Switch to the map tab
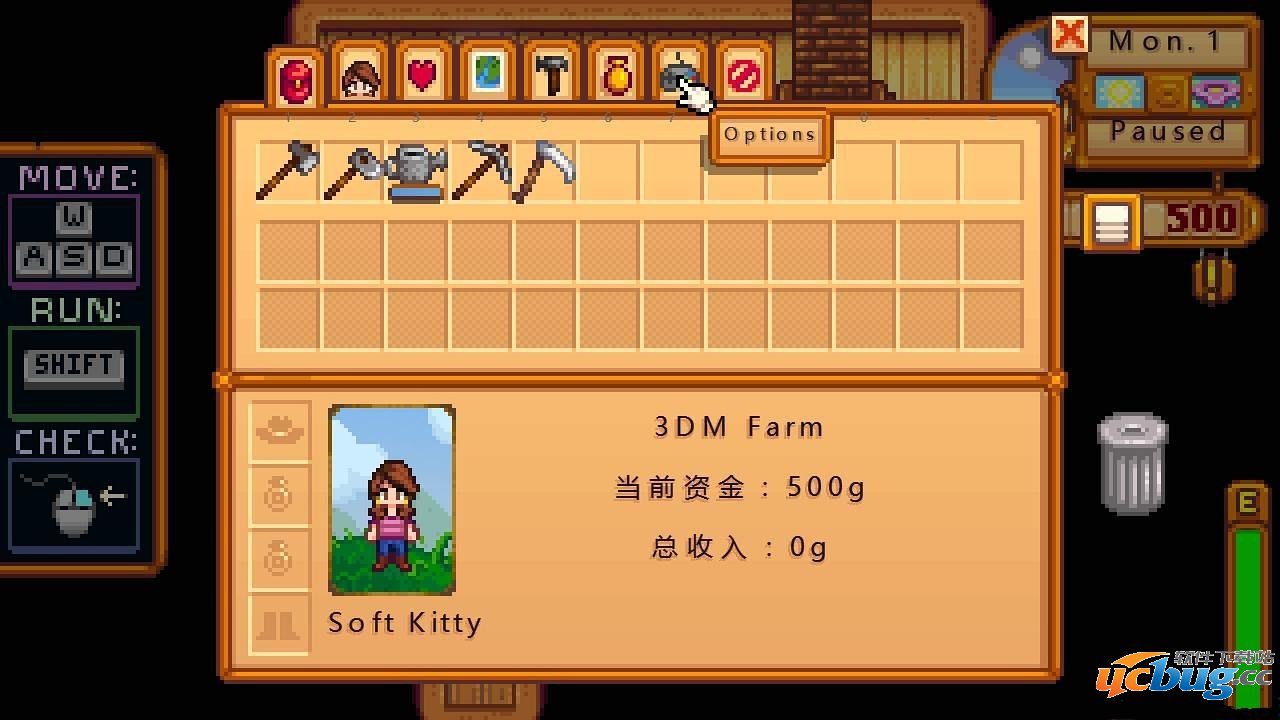Screen dimensions: 1280x720 click(x=488, y=76)
